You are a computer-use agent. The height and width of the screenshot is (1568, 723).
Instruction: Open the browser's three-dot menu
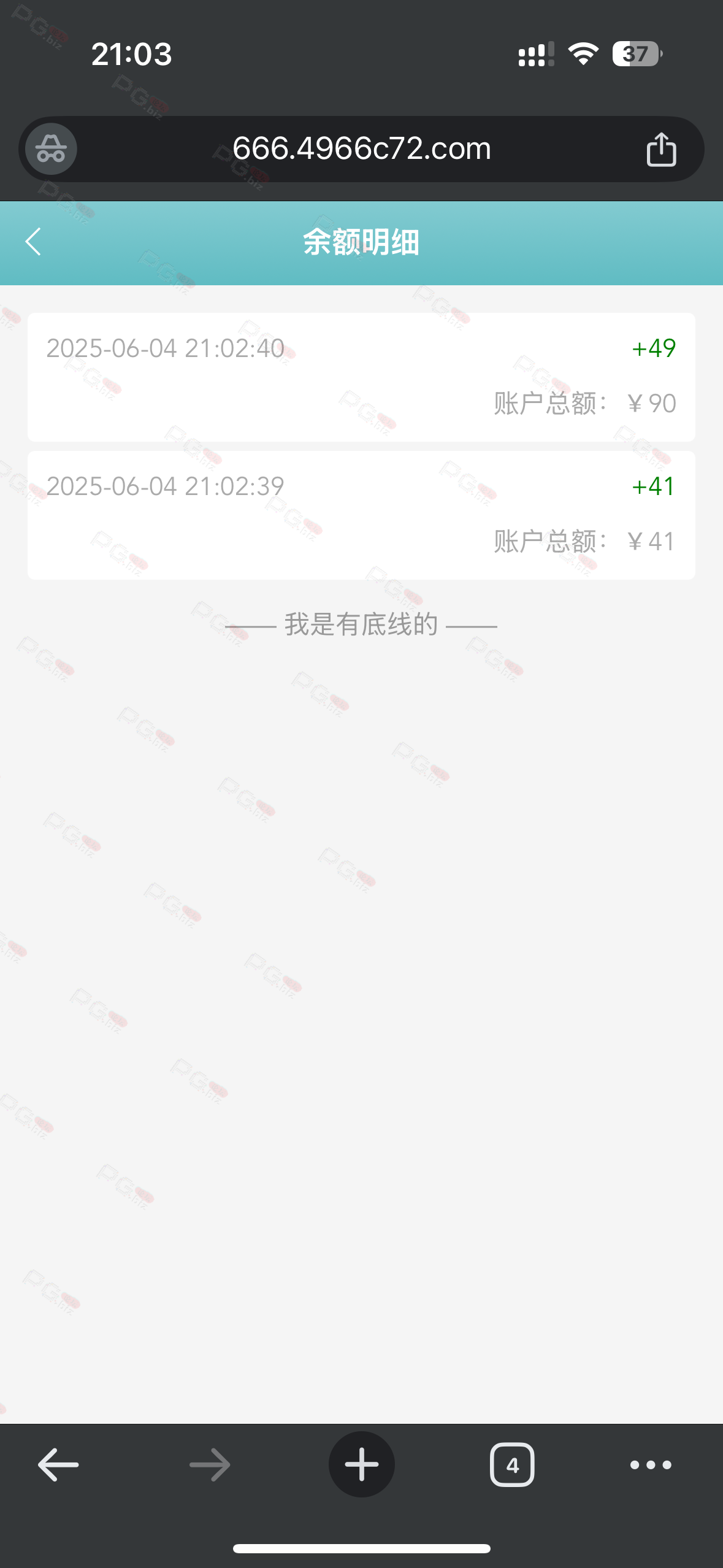(x=651, y=1465)
